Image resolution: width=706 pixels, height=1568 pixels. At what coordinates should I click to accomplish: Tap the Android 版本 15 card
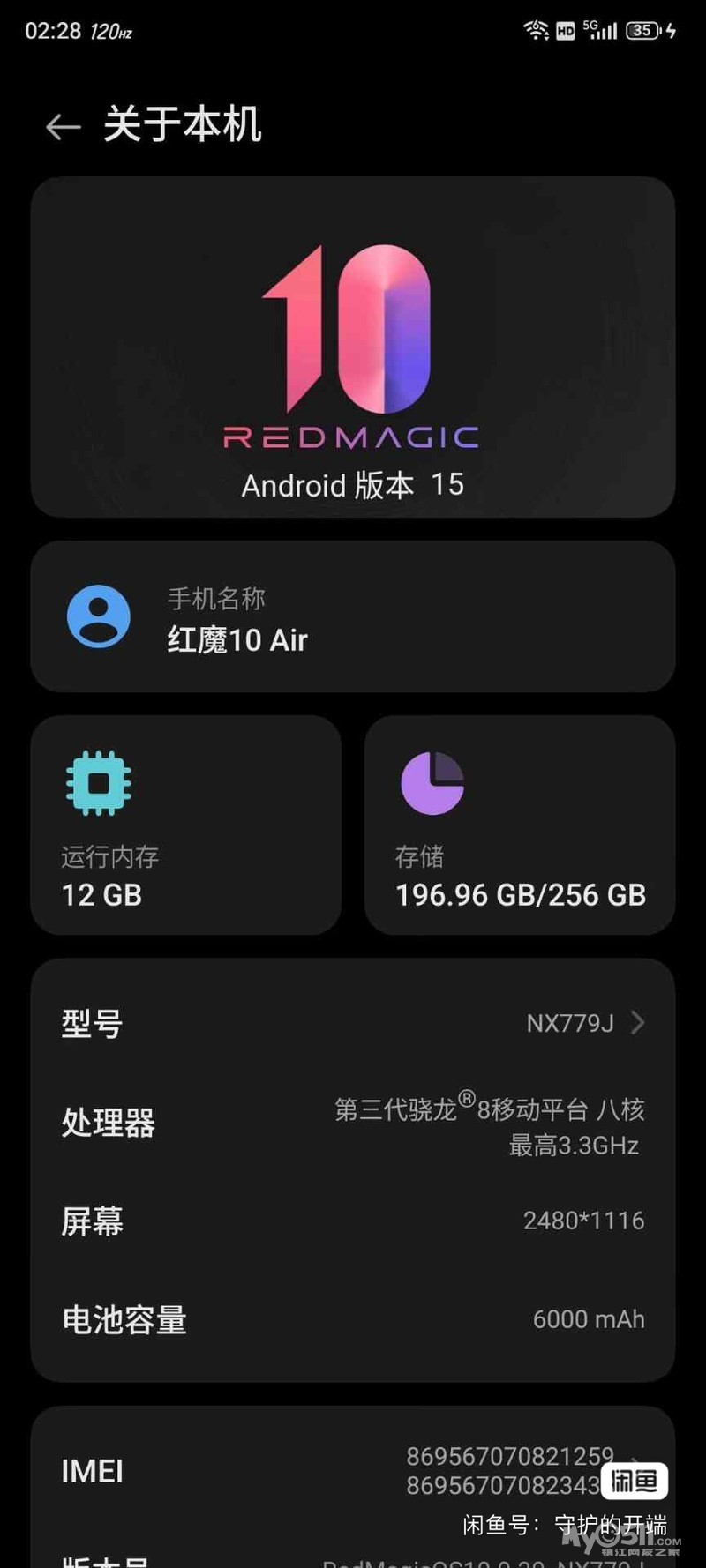point(353,347)
